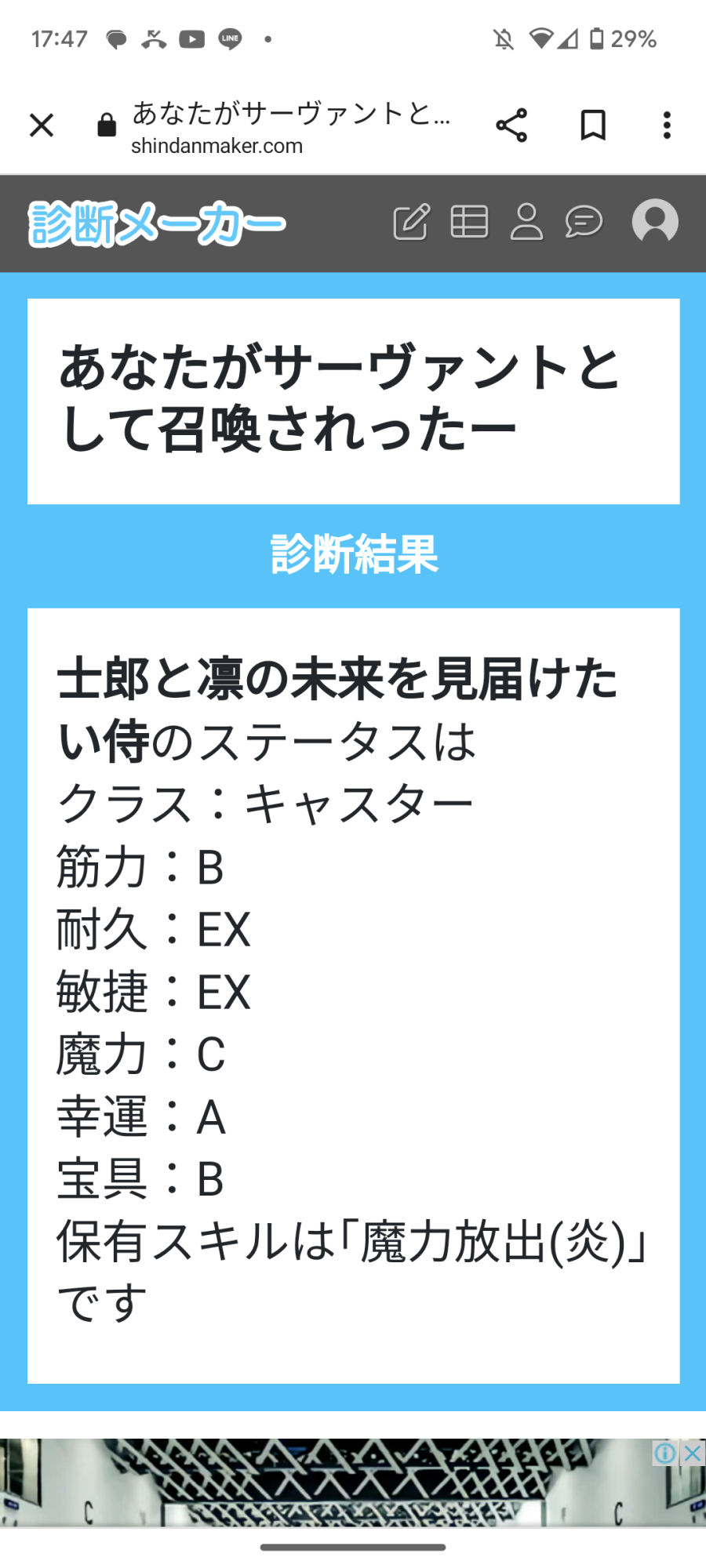This screenshot has height=1568, width=706.
Task: Bookmark this shindanmaker page
Action: [x=593, y=125]
